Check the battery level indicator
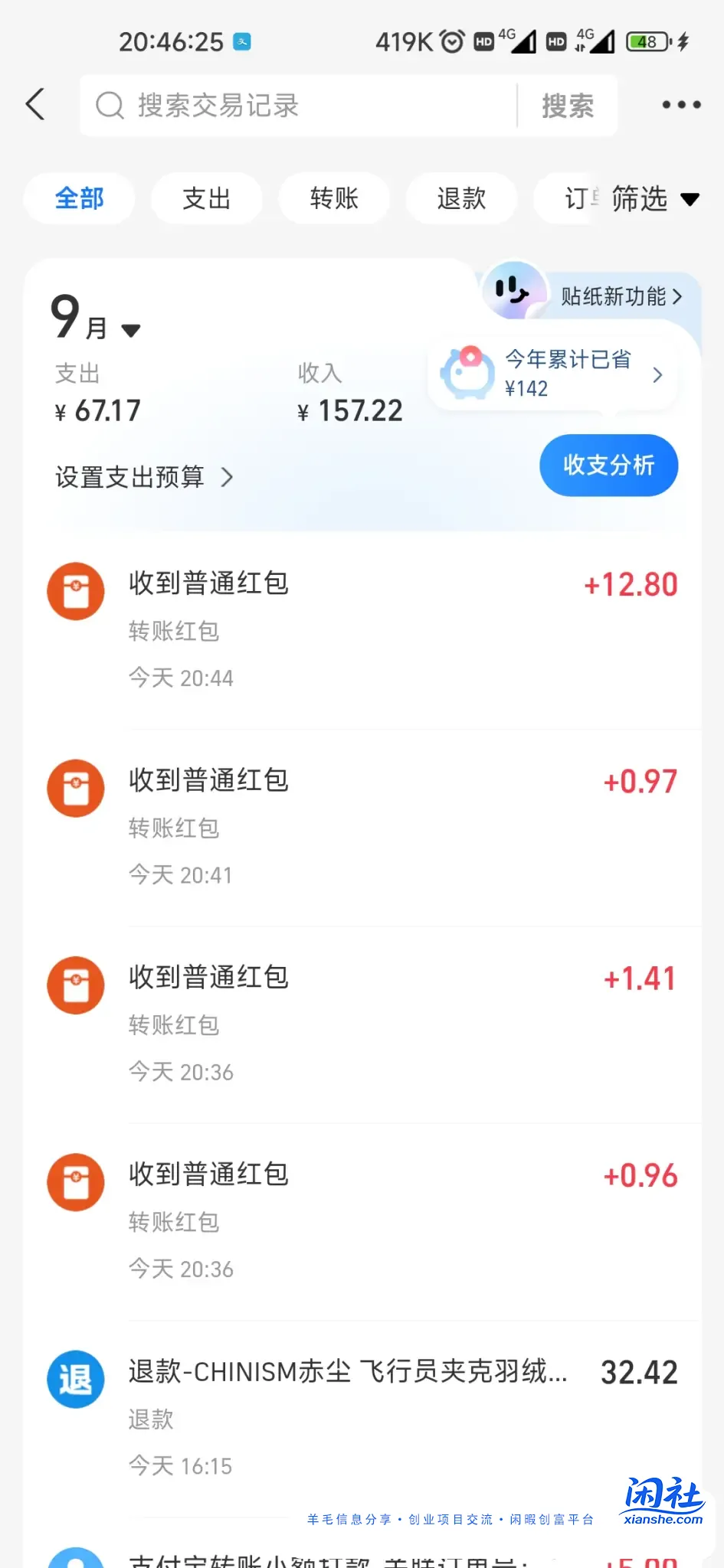 647,42
